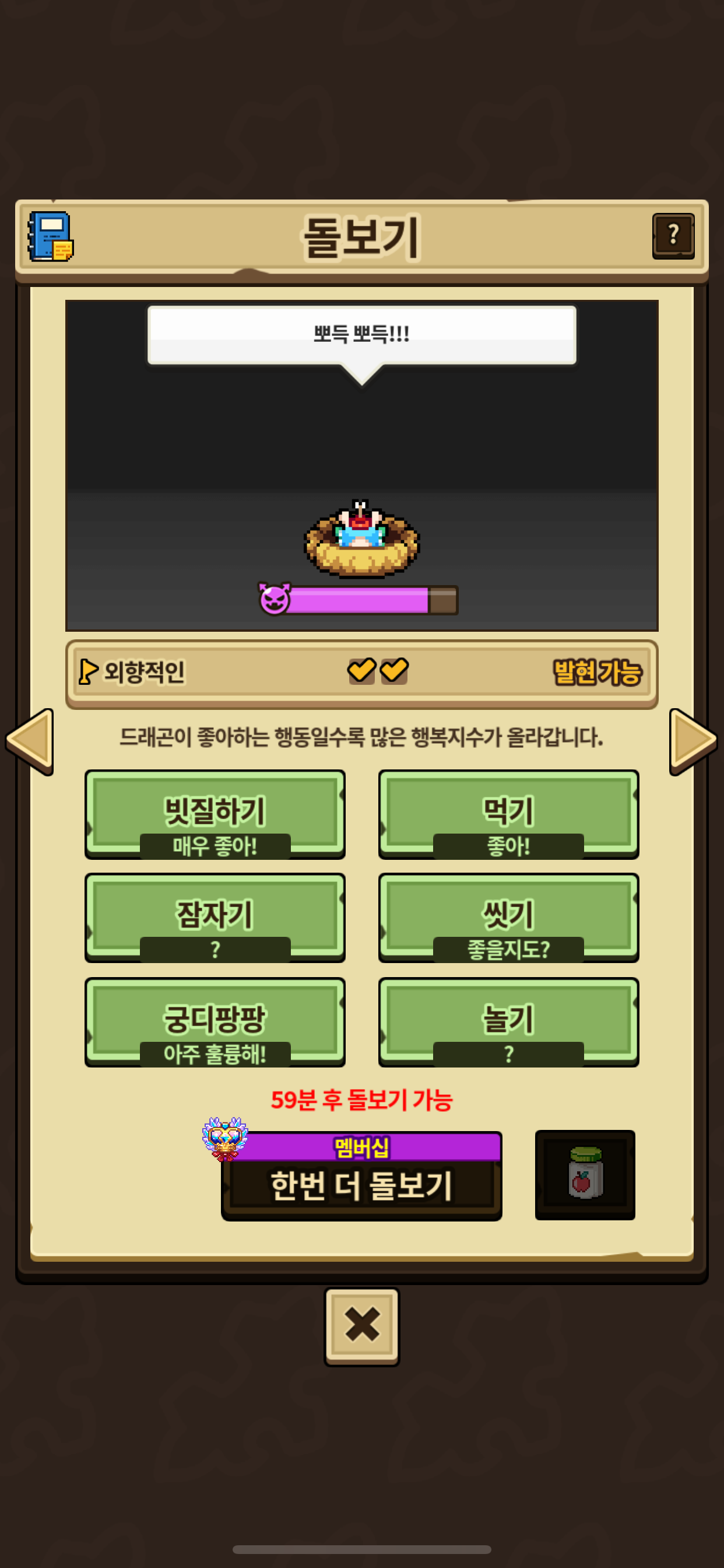724x1568 pixels.
Task: Pick the 잠자기 care action
Action: 215,918
